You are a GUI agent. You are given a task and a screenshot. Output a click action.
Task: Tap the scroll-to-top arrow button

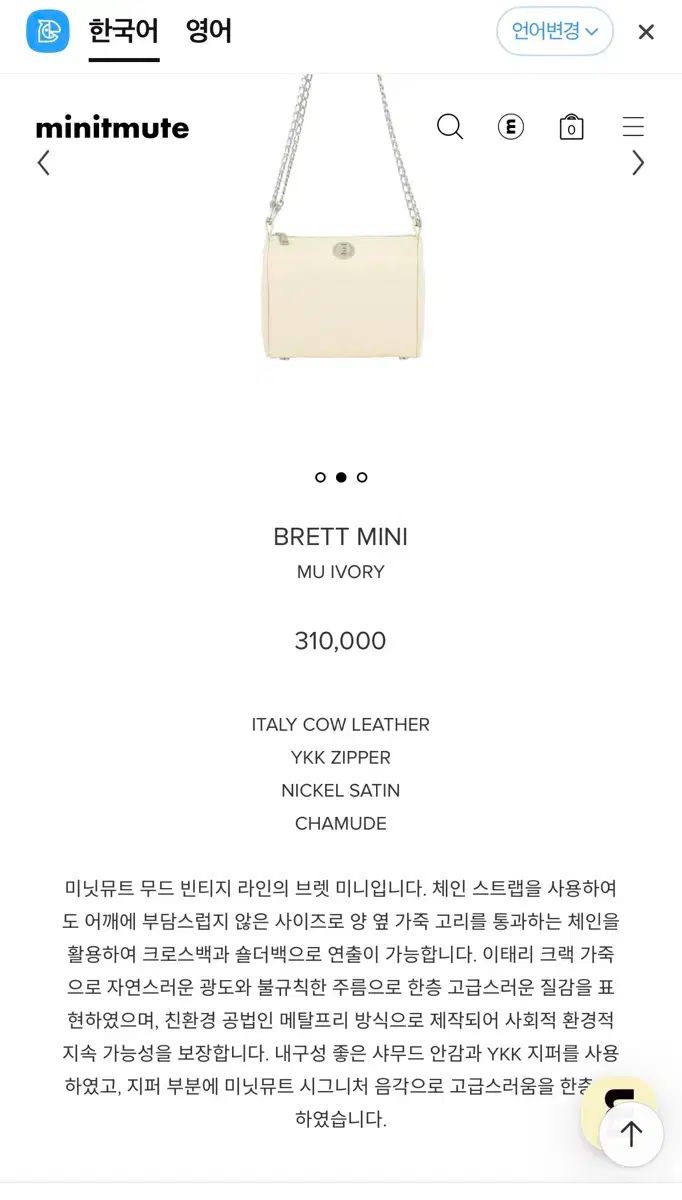point(631,1133)
